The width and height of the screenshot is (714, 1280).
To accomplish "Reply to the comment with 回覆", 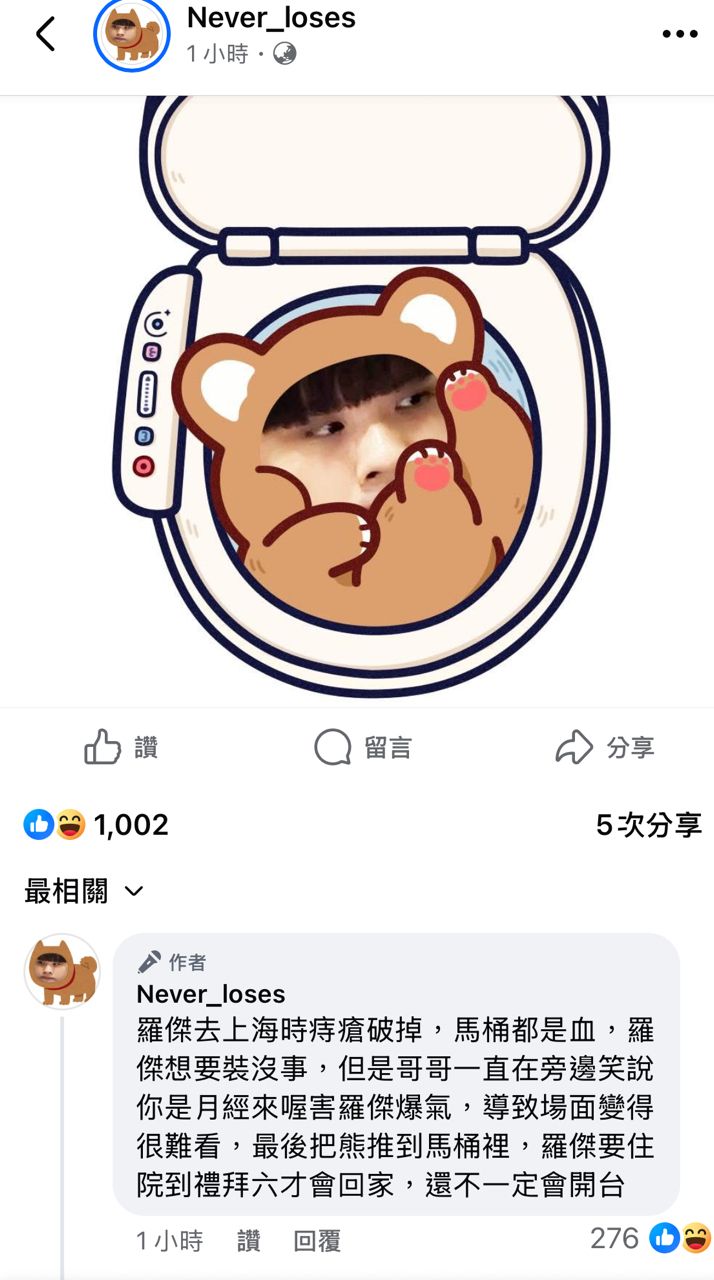I will (317, 1241).
